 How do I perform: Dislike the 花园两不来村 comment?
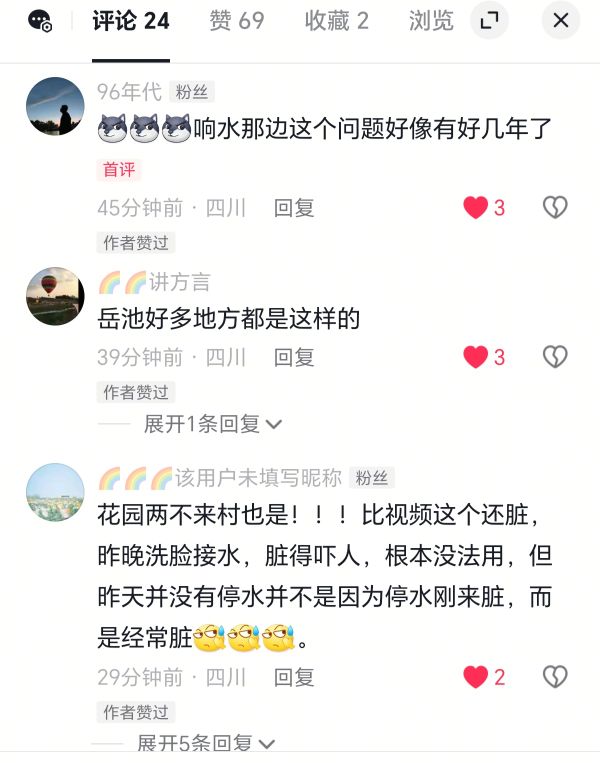point(555,677)
